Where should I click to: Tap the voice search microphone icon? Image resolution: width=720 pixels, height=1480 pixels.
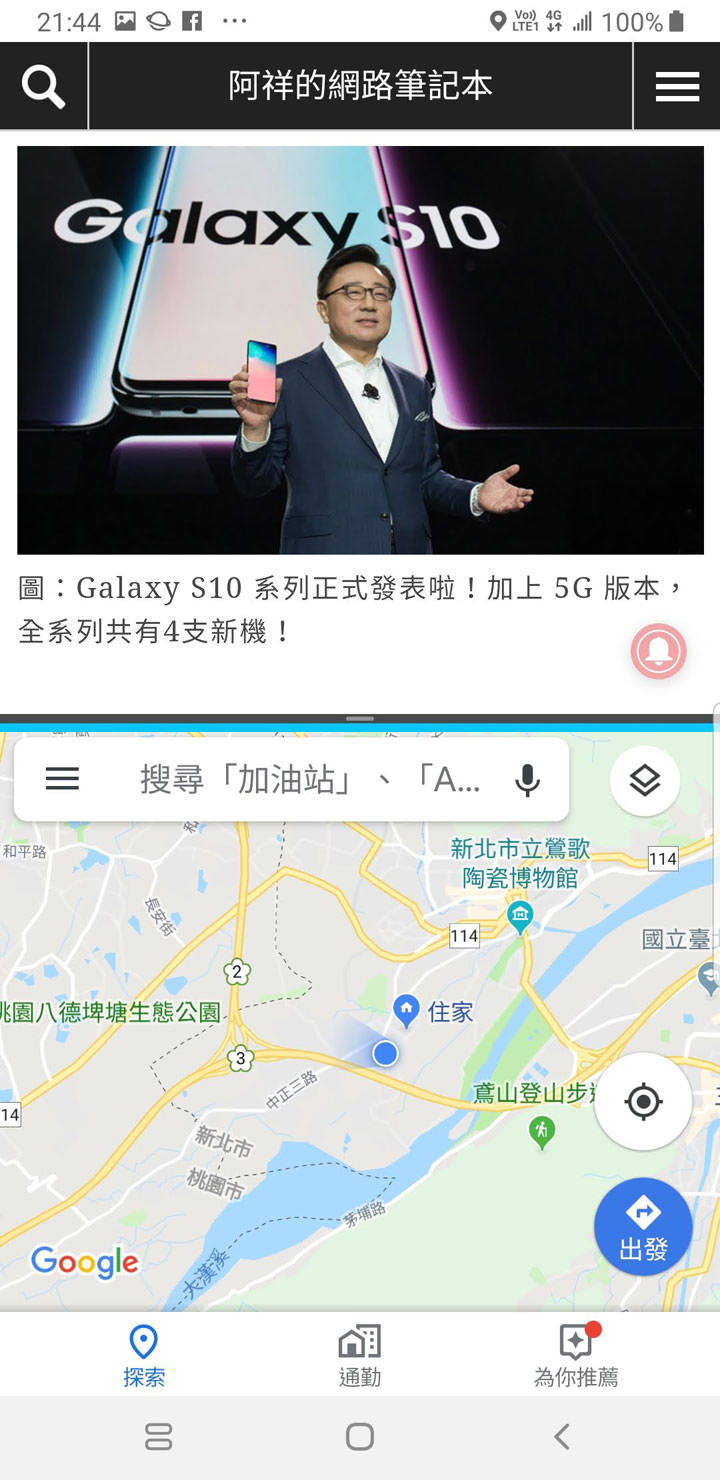point(527,780)
